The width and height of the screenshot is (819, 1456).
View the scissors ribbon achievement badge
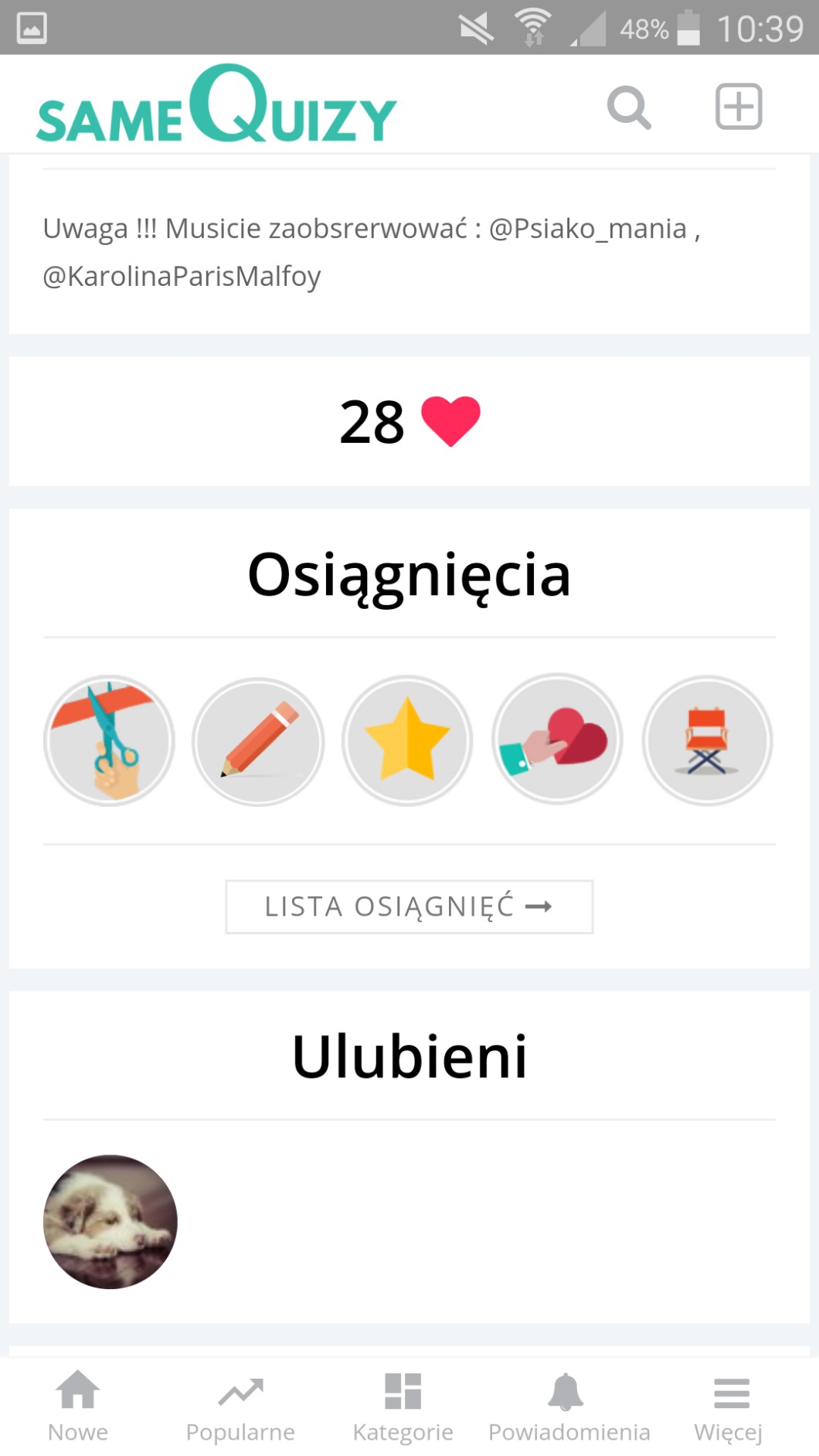109,741
